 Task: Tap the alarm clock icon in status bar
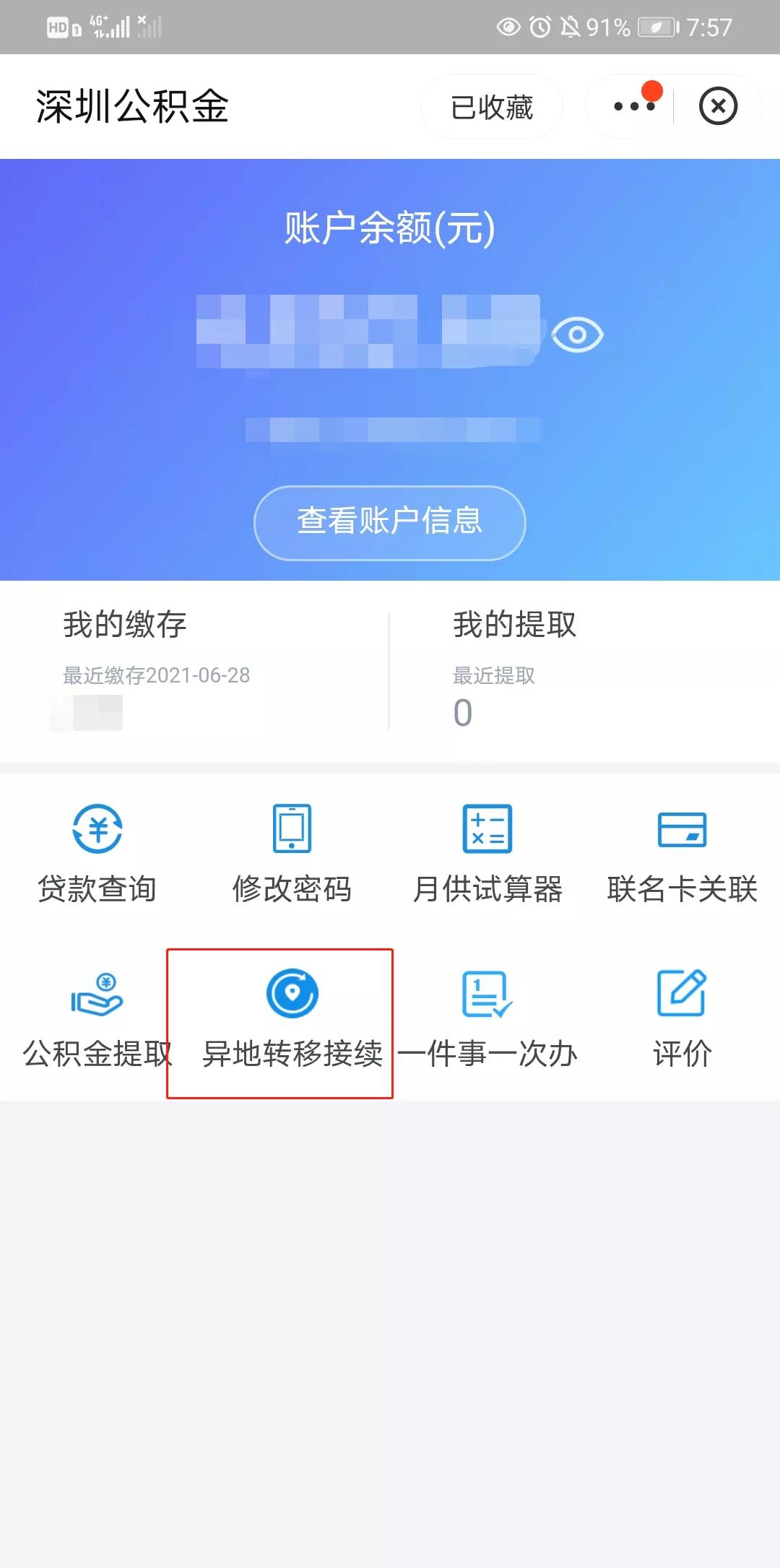(537, 26)
